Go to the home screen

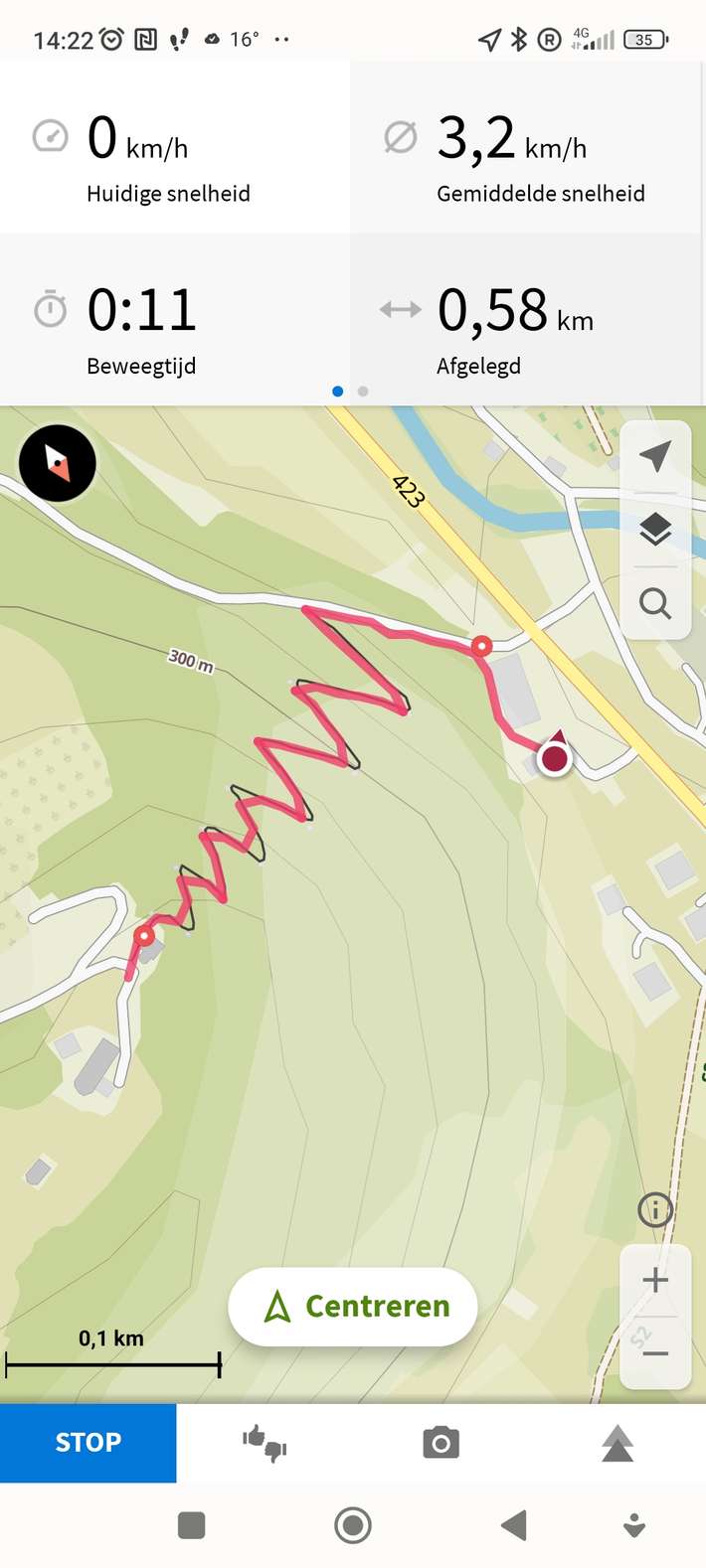353,1525
